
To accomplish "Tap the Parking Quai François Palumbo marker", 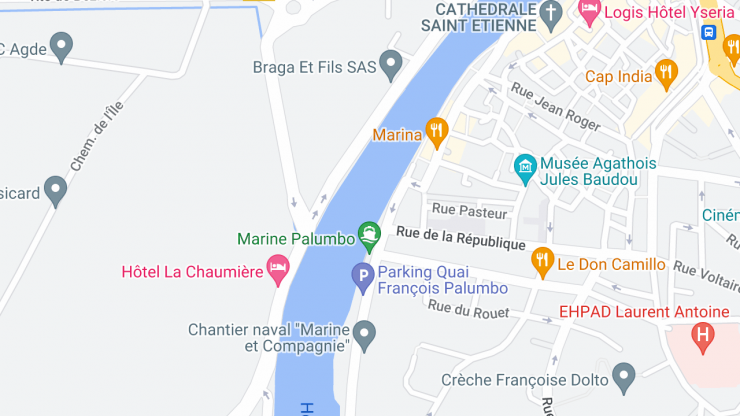I will [x=362, y=276].
